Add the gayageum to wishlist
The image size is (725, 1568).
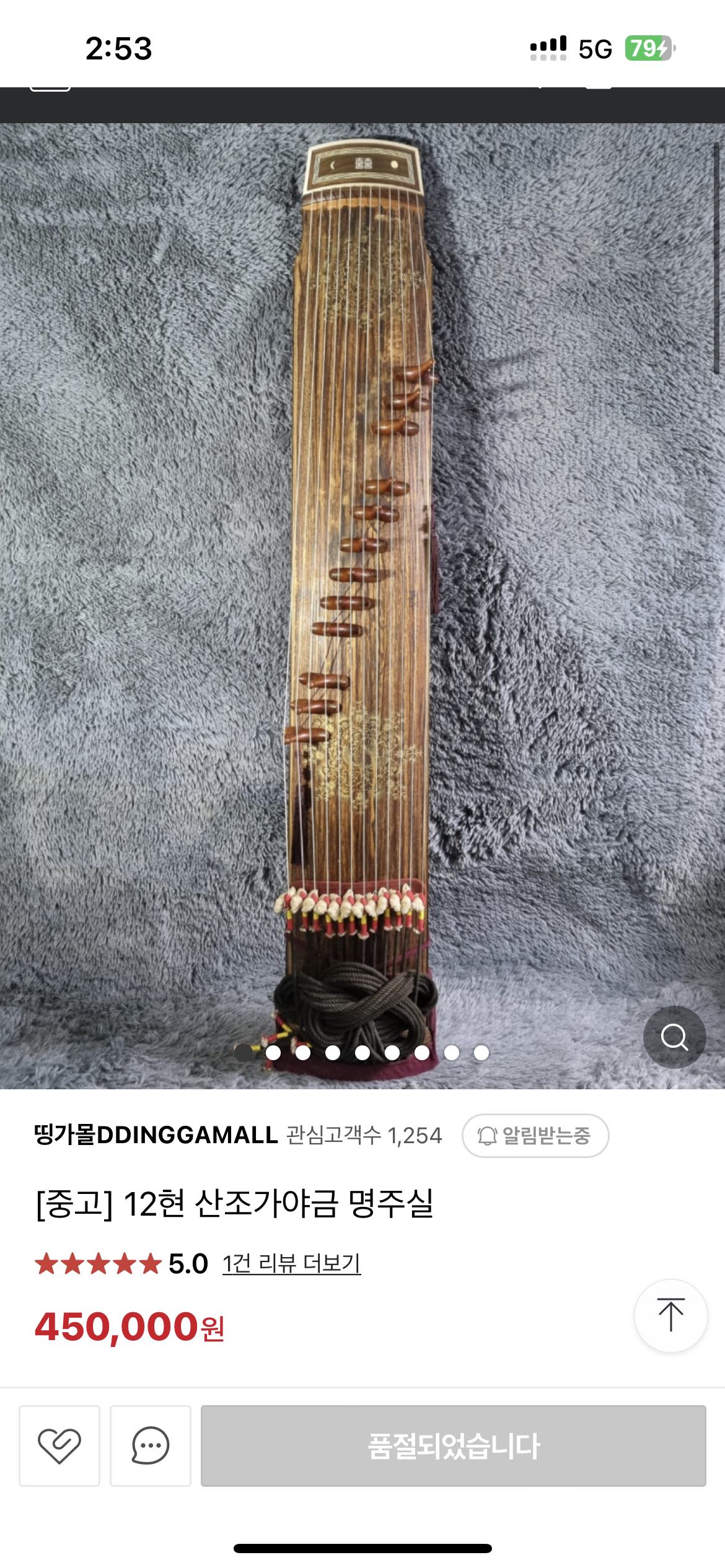(x=59, y=1445)
